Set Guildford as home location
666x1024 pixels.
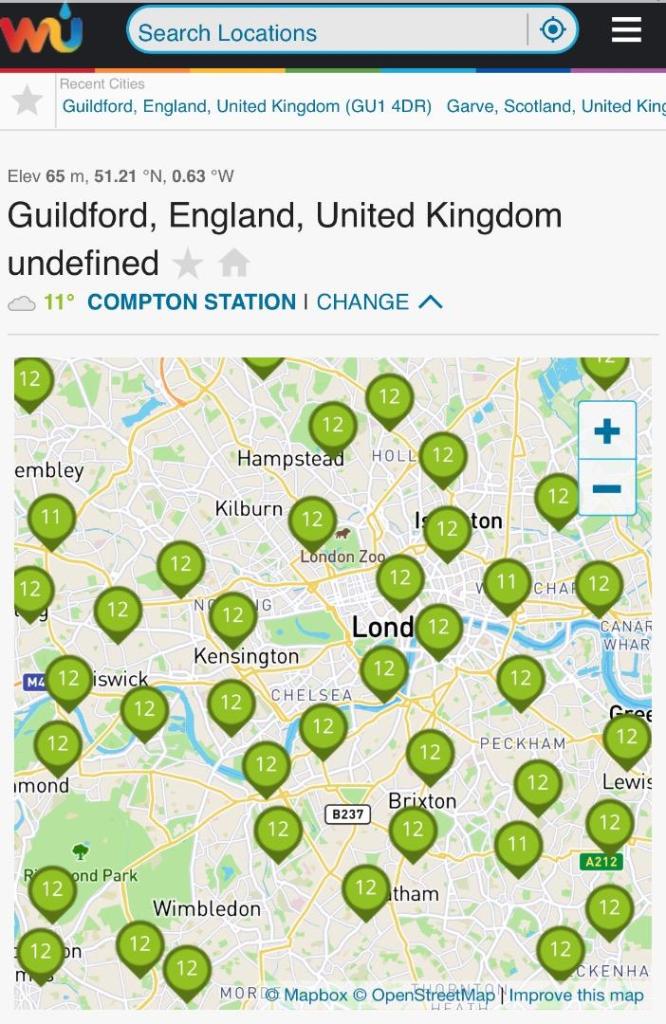(x=234, y=264)
